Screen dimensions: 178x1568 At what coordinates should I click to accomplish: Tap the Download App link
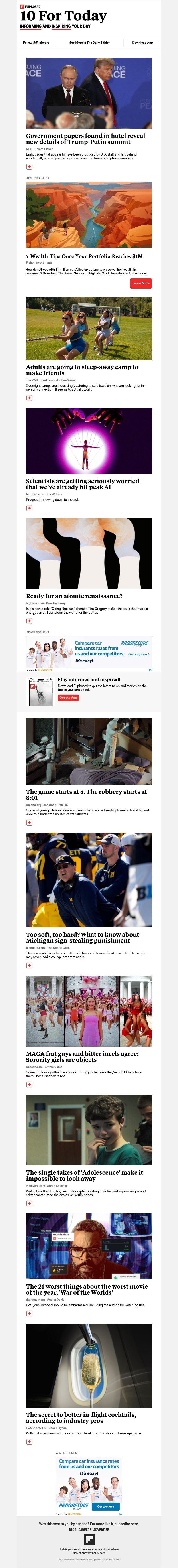pos(142,43)
